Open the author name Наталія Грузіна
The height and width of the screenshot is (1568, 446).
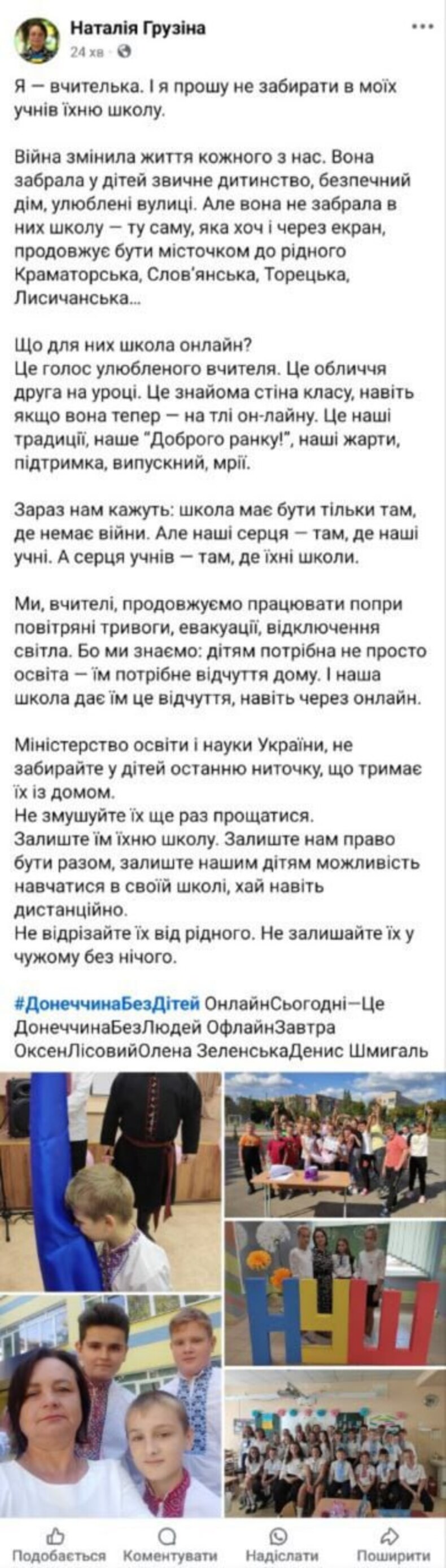pos(138,28)
